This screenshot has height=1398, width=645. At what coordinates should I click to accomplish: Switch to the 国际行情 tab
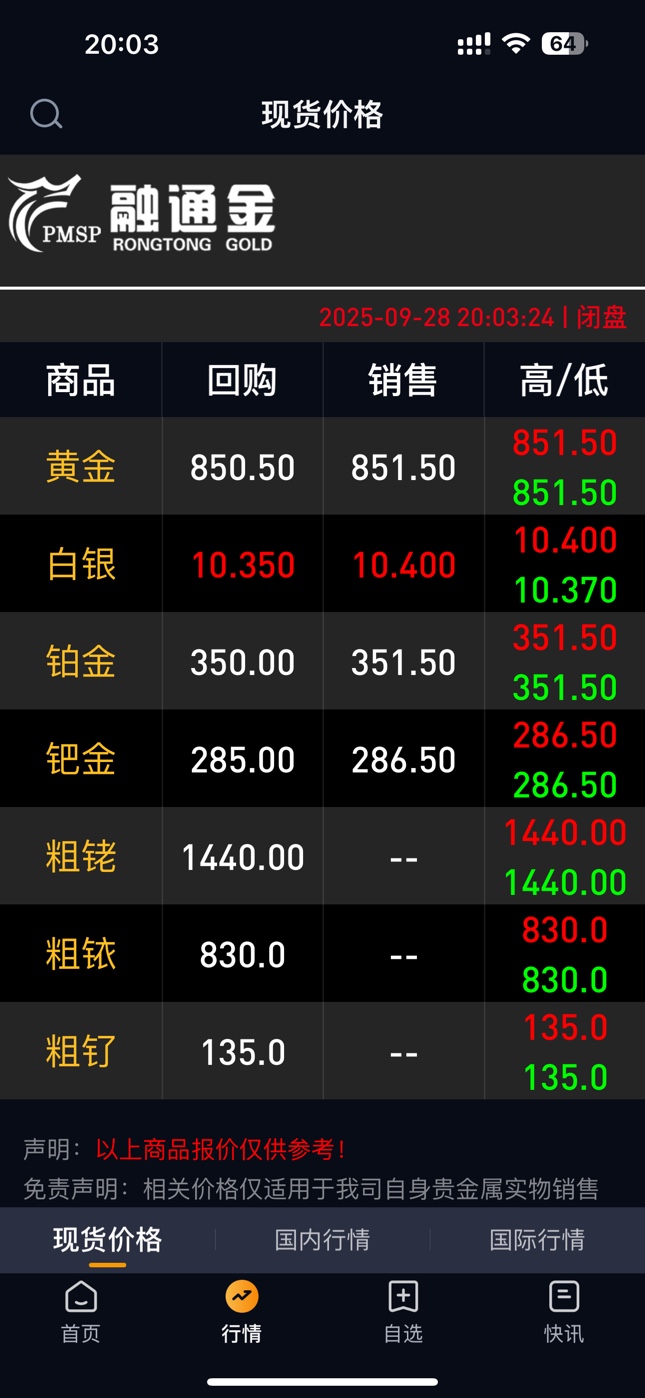click(x=537, y=1240)
